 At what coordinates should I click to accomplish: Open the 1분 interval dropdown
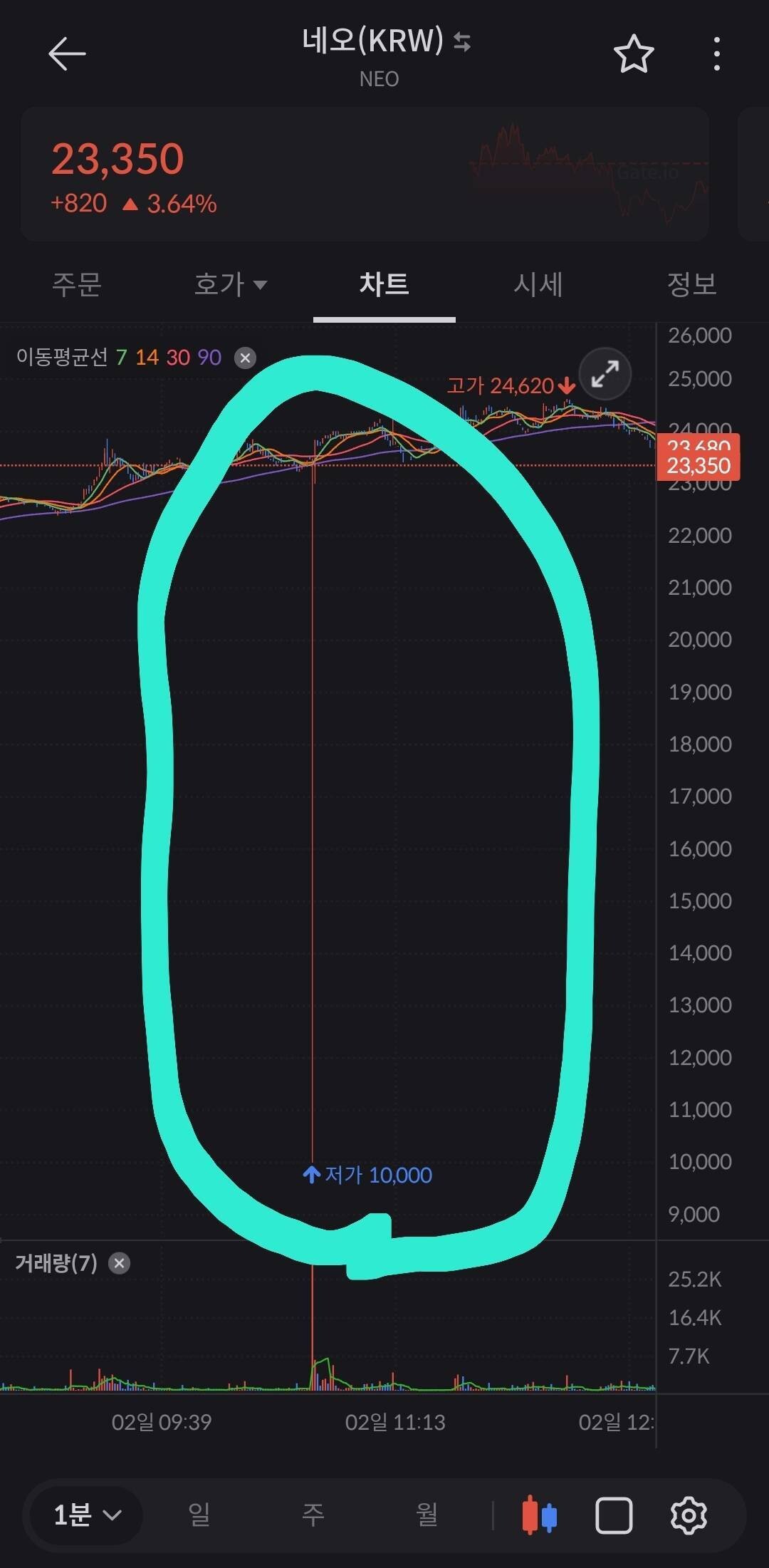[x=87, y=1515]
